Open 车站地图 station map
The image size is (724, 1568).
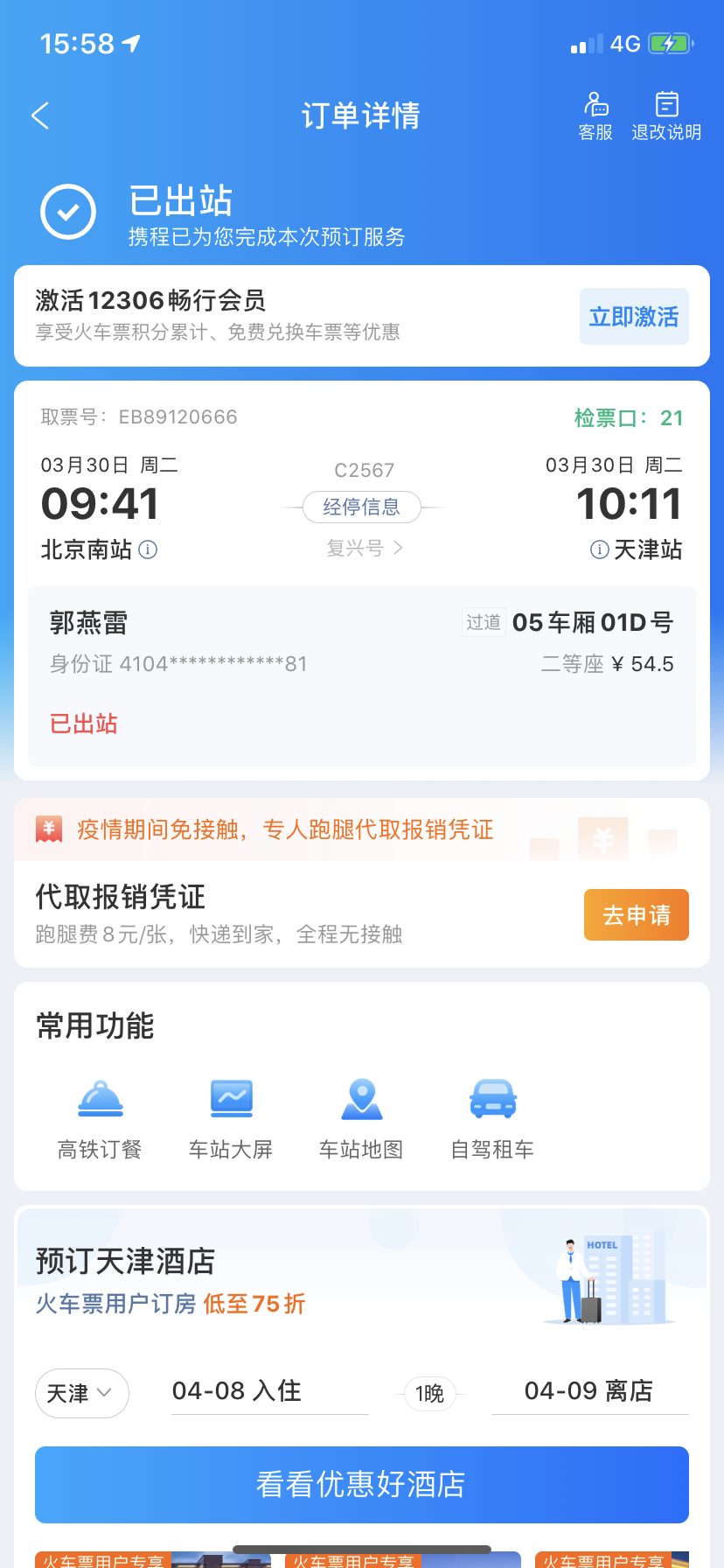point(361,1118)
